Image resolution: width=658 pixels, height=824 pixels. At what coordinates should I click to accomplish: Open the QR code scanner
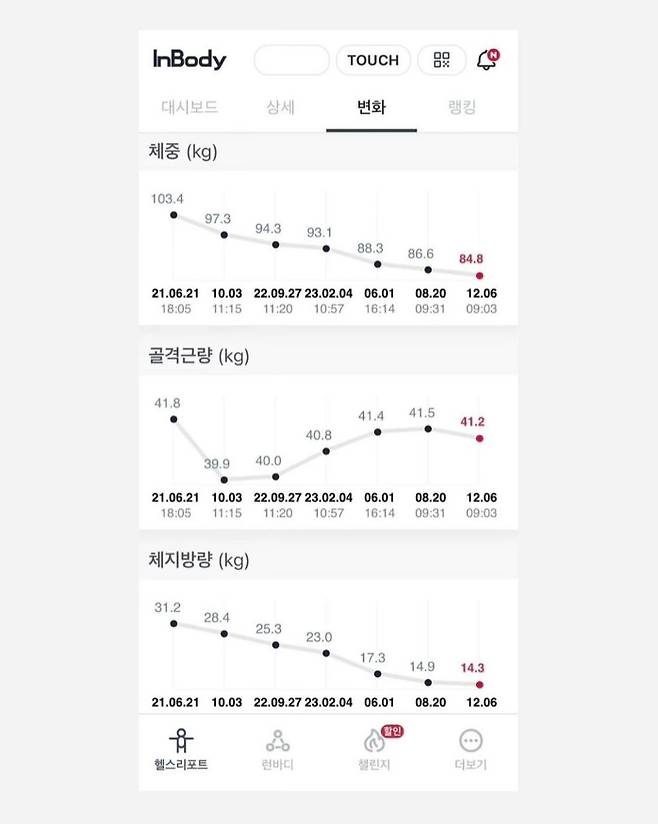pos(442,60)
